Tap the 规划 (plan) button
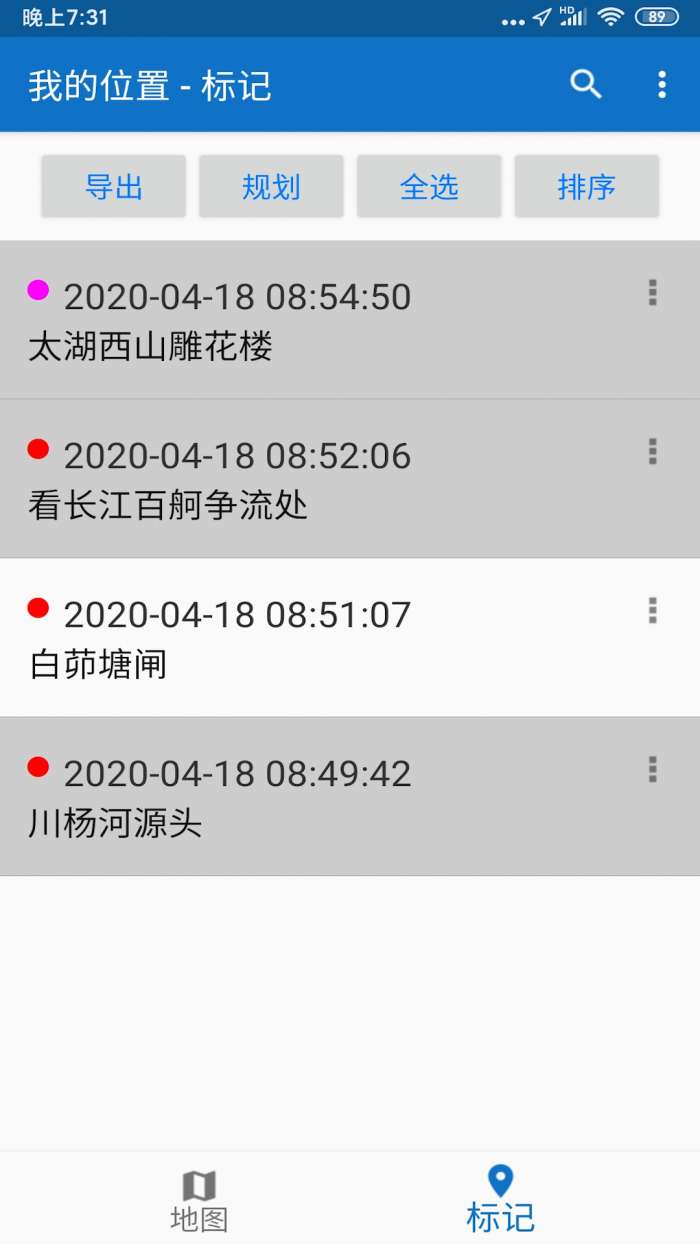This screenshot has height=1244, width=700. 271,187
